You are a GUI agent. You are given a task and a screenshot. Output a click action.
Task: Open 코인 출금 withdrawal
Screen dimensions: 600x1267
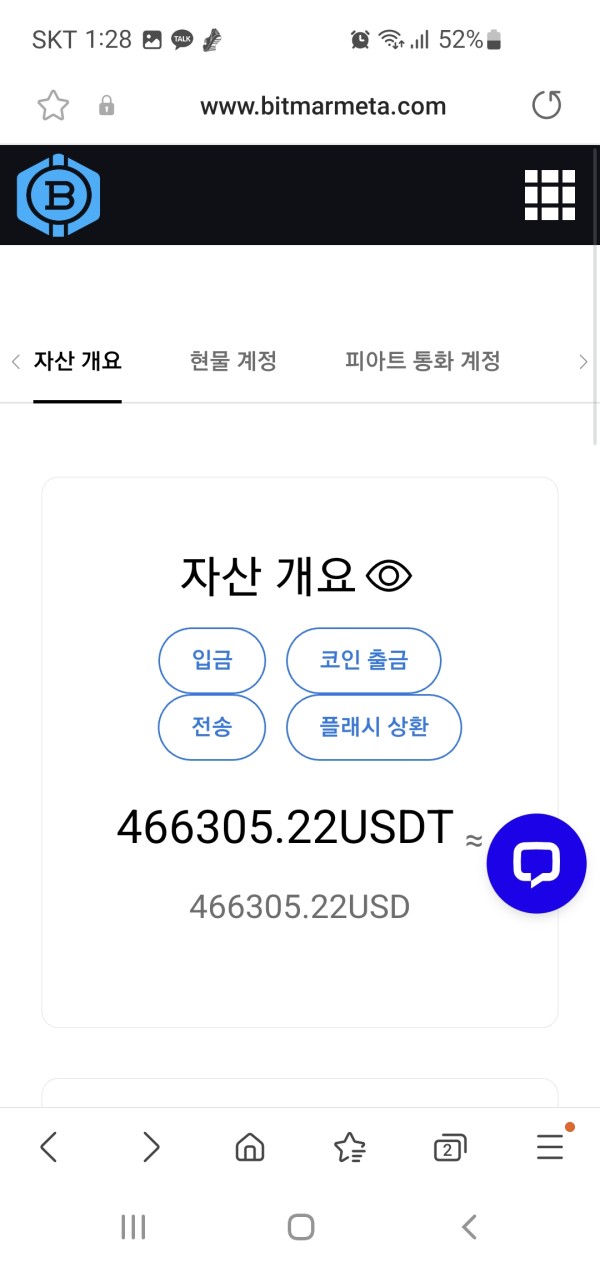tap(364, 660)
